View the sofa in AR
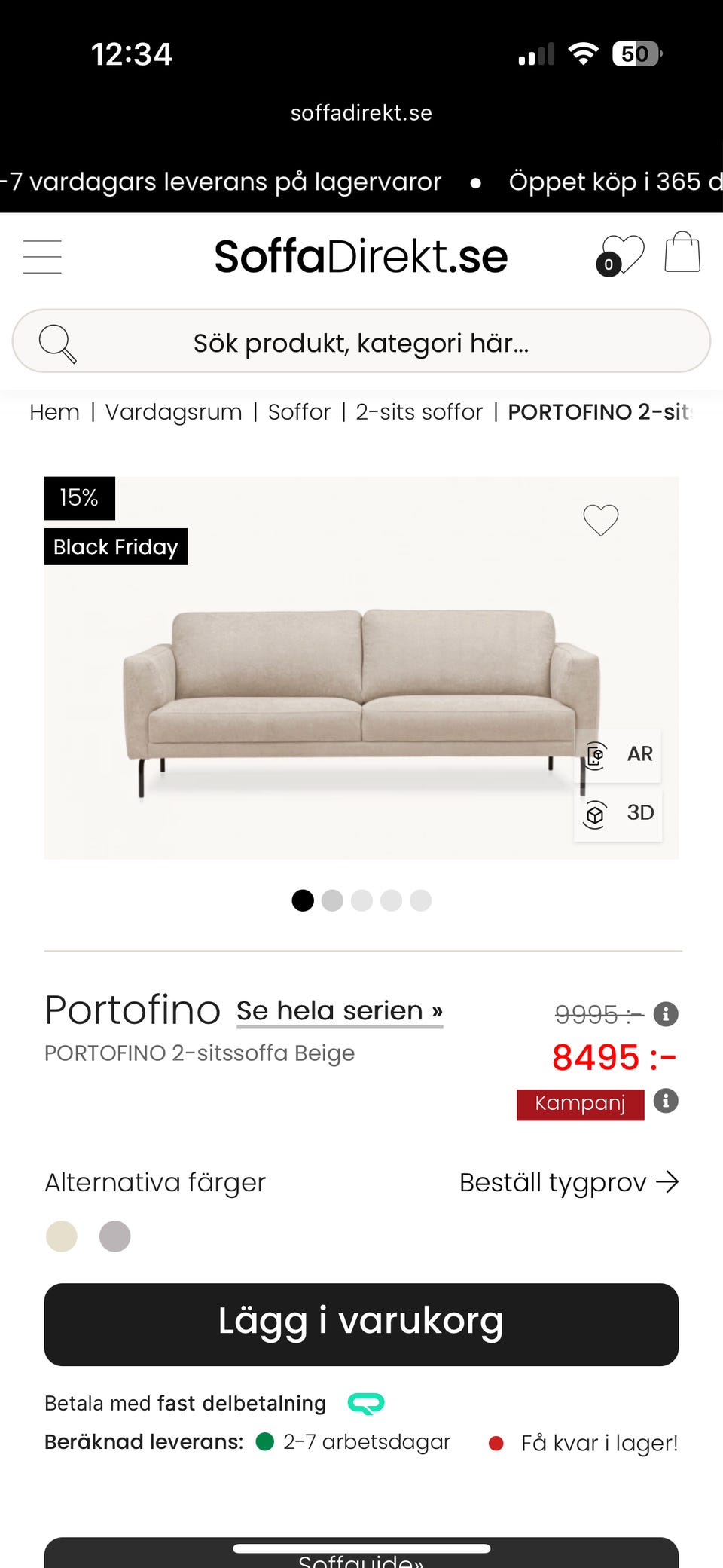This screenshot has width=723, height=1568. (618, 754)
